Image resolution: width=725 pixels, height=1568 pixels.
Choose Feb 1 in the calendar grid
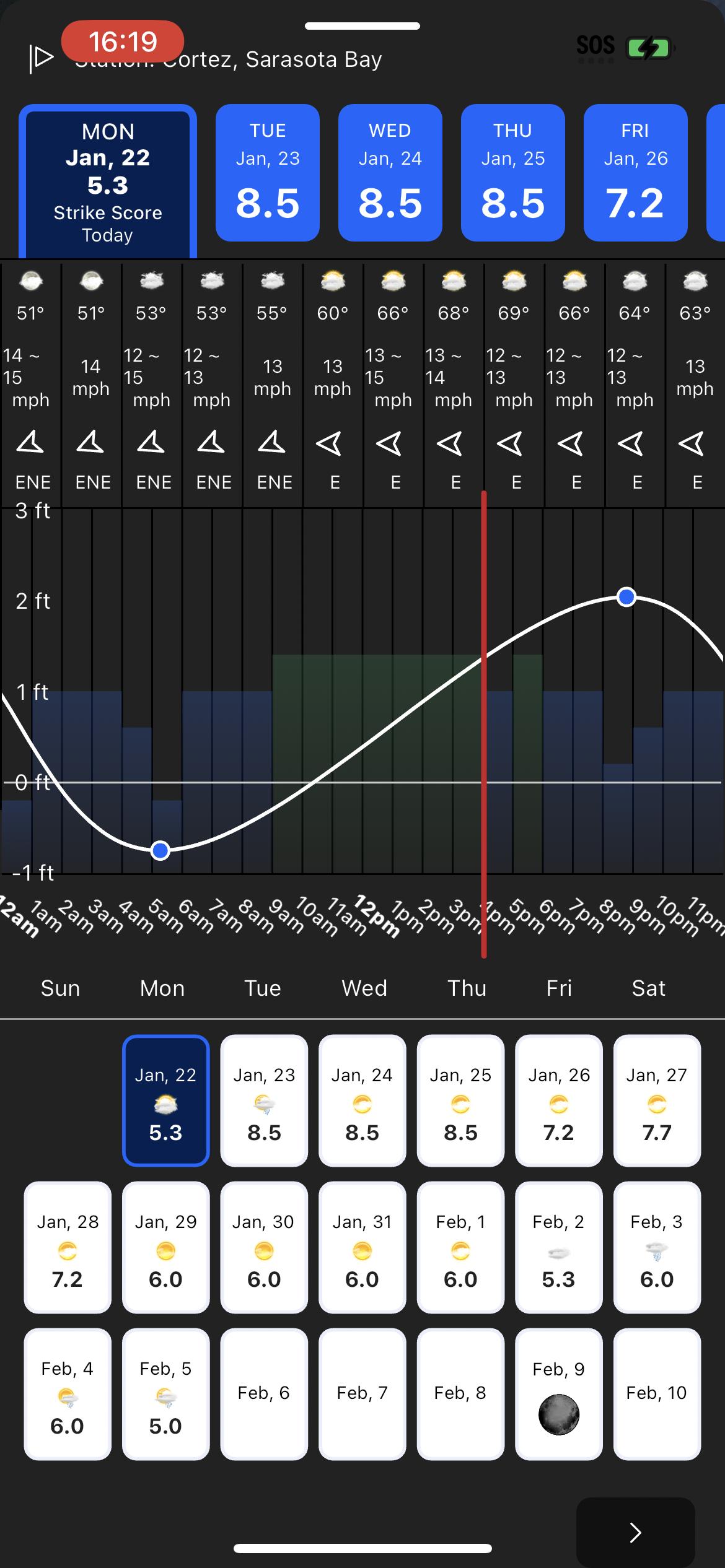click(460, 1247)
